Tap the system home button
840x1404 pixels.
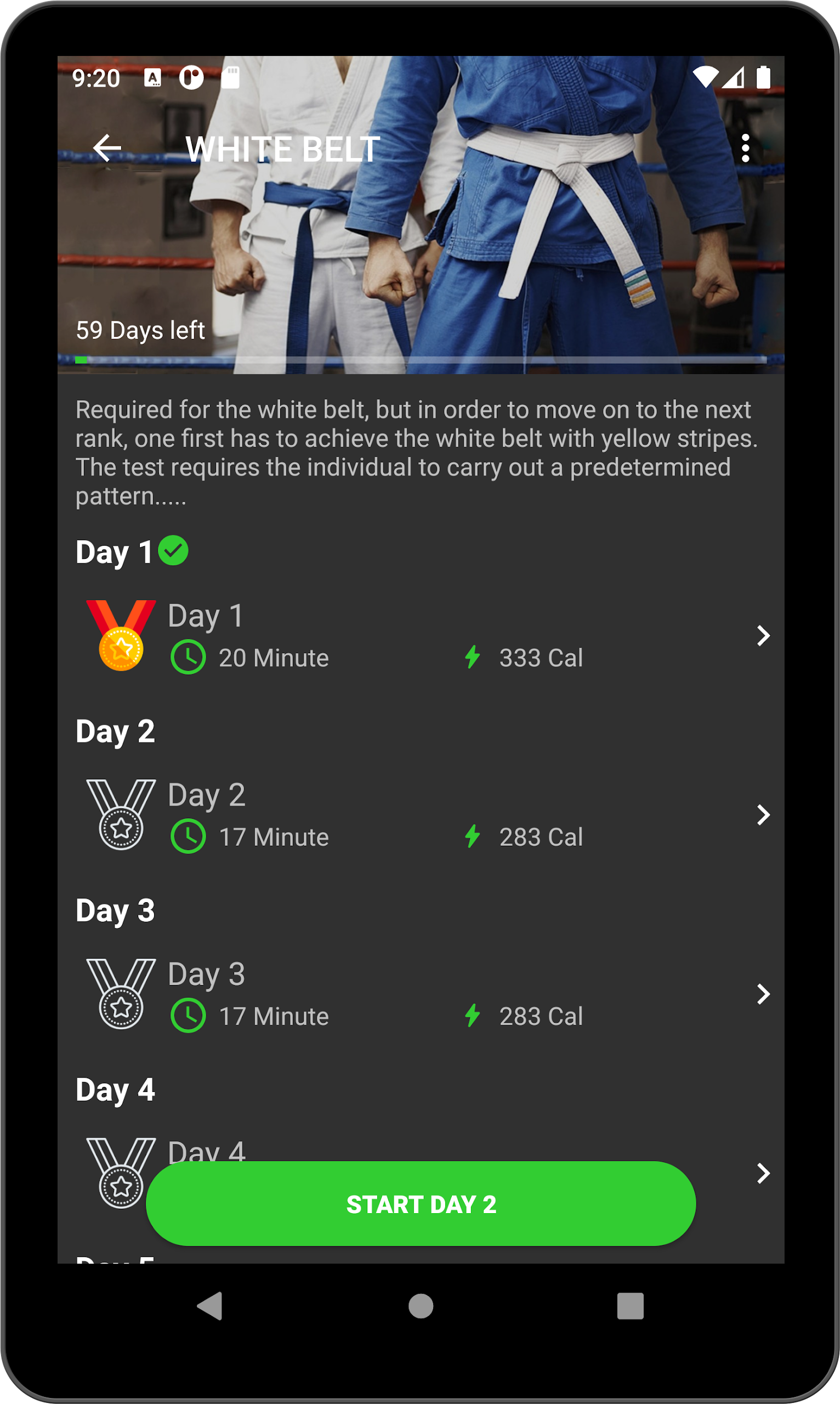[421, 1306]
